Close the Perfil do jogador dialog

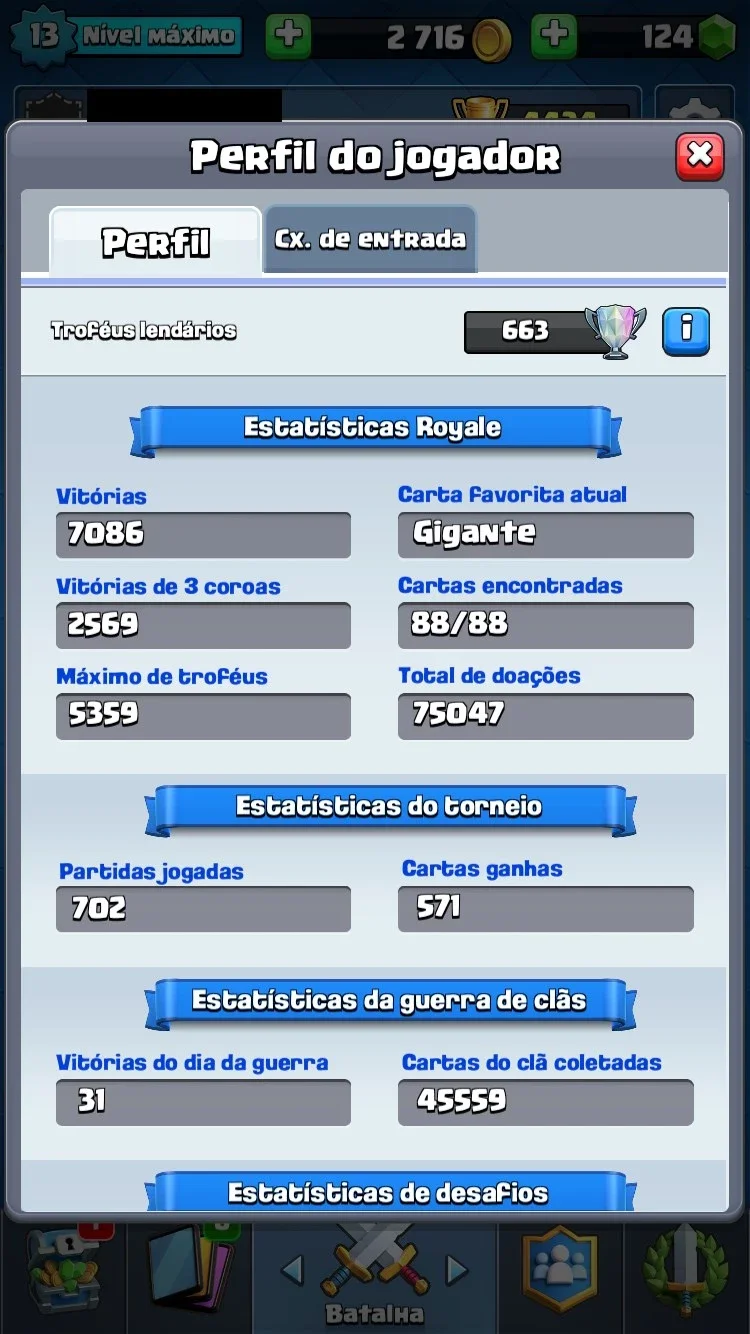pos(699,156)
